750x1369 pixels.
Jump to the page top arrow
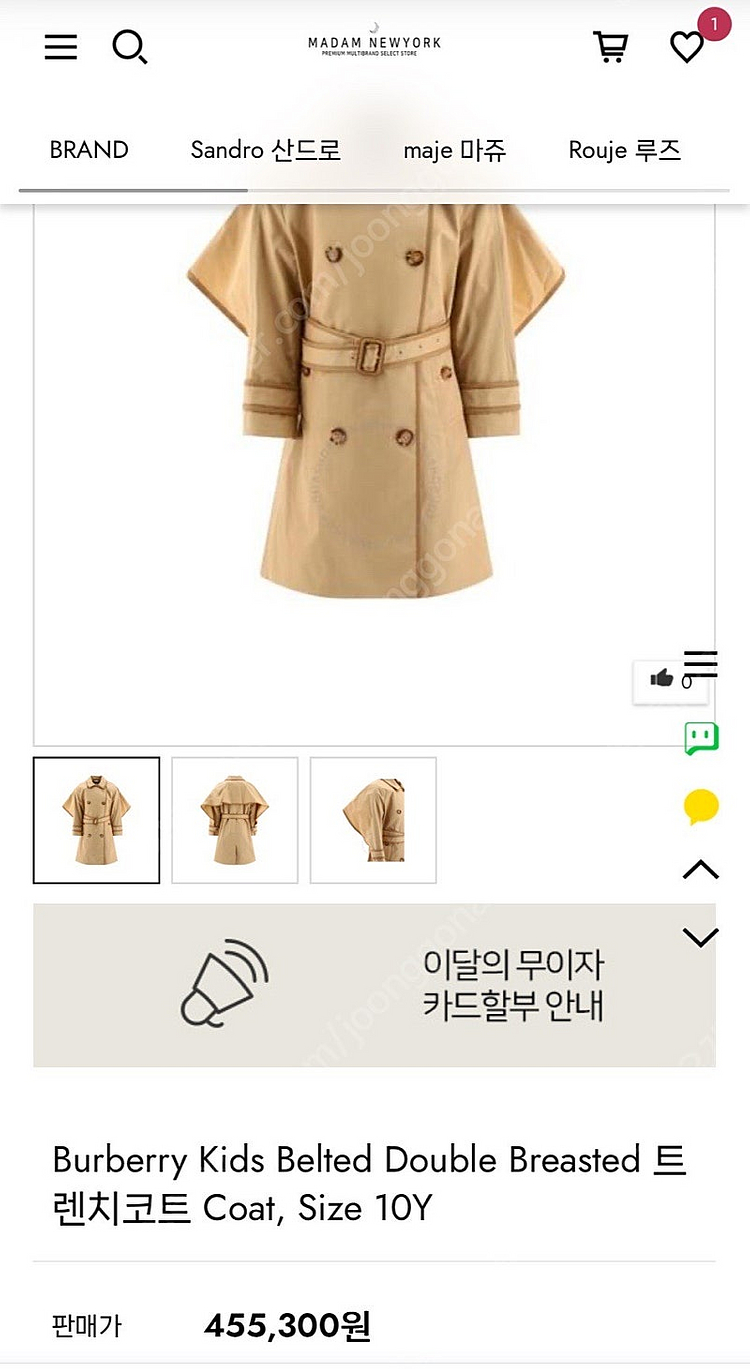coord(700,870)
